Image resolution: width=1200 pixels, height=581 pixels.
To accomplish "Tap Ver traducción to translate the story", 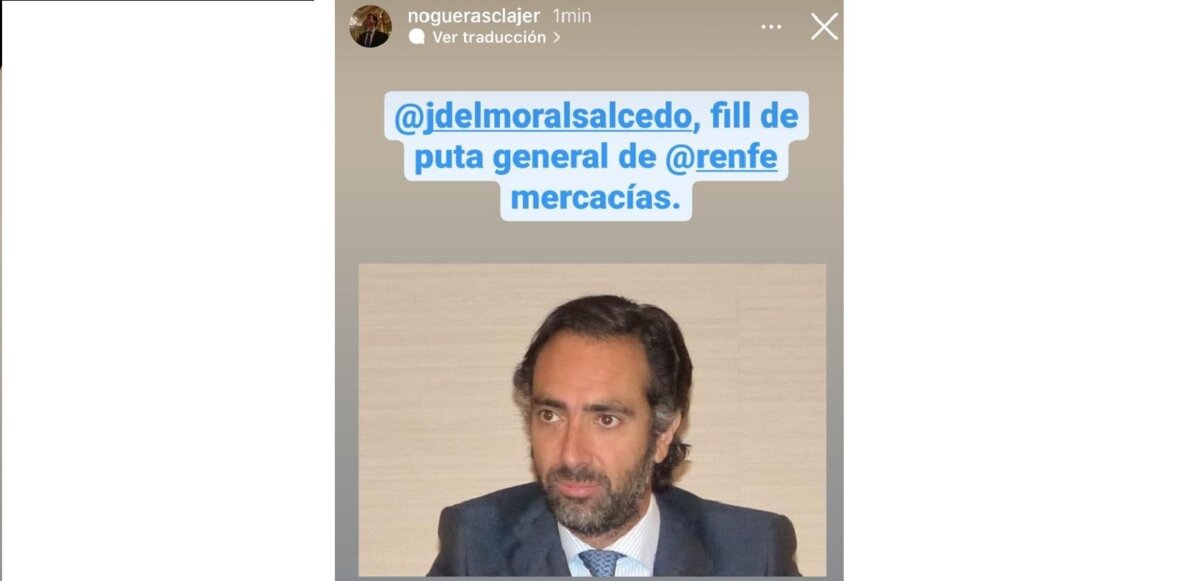I will coord(487,37).
